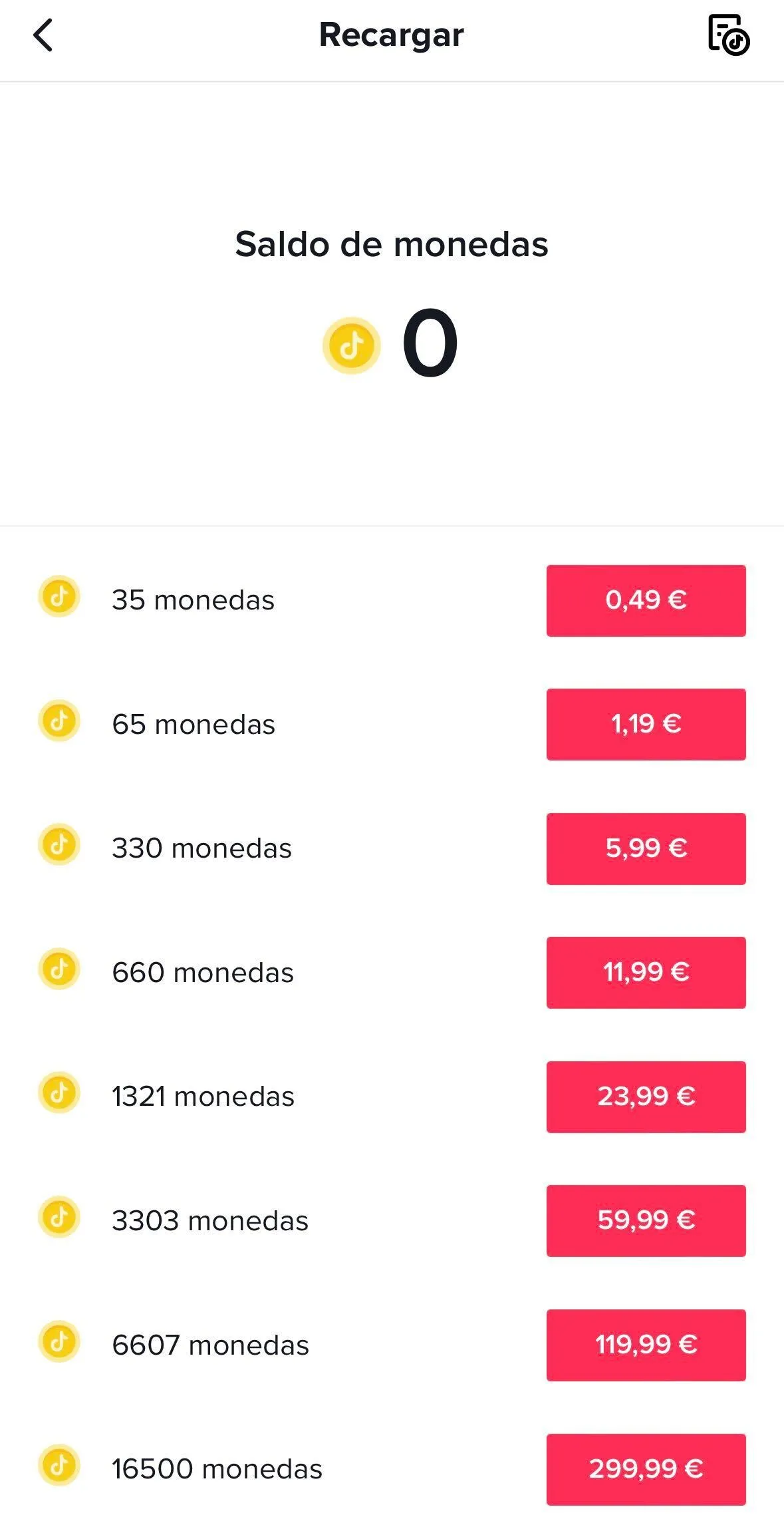Purchase 65 monedas for 1,19 €
Viewport: 784px width, 1529px height.
point(646,724)
